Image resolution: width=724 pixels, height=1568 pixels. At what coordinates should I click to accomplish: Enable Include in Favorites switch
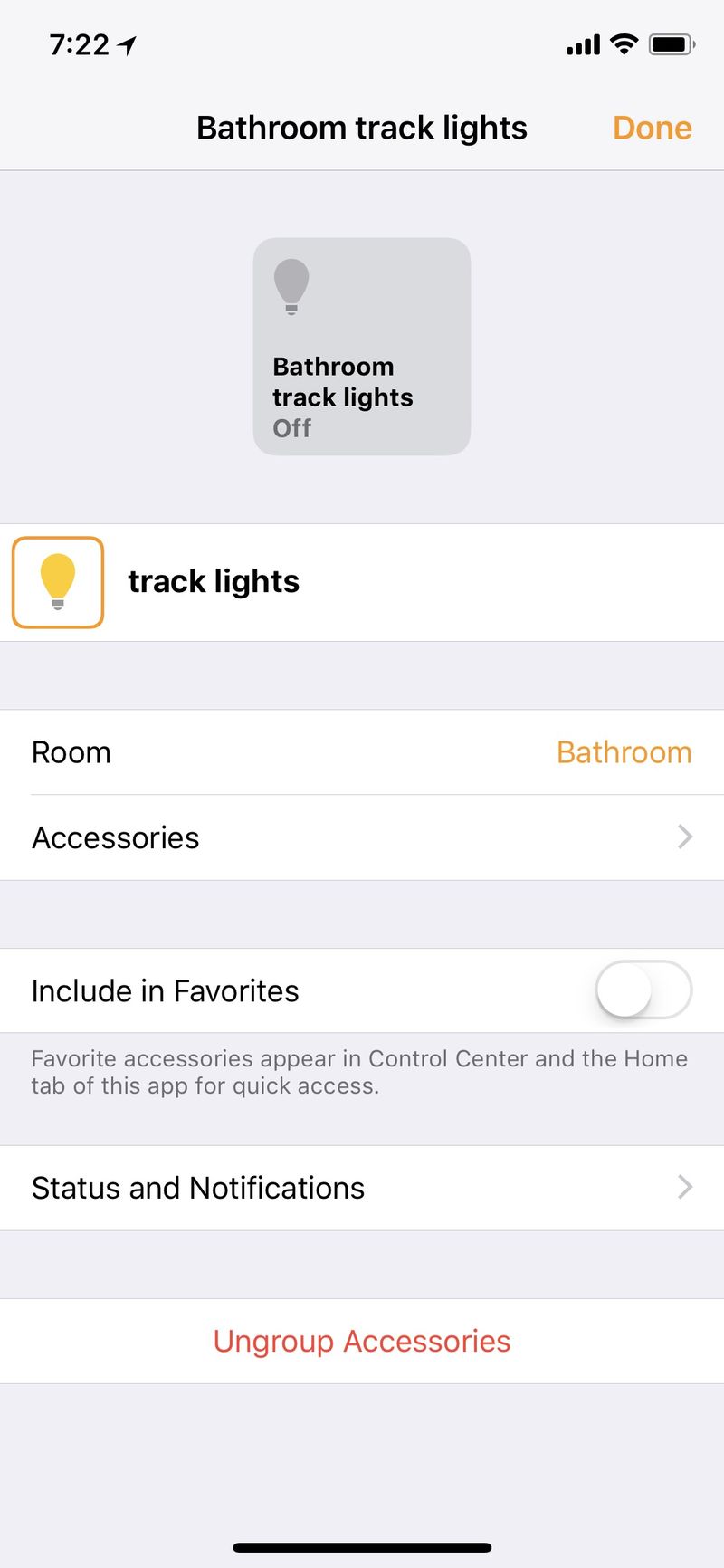coord(643,990)
